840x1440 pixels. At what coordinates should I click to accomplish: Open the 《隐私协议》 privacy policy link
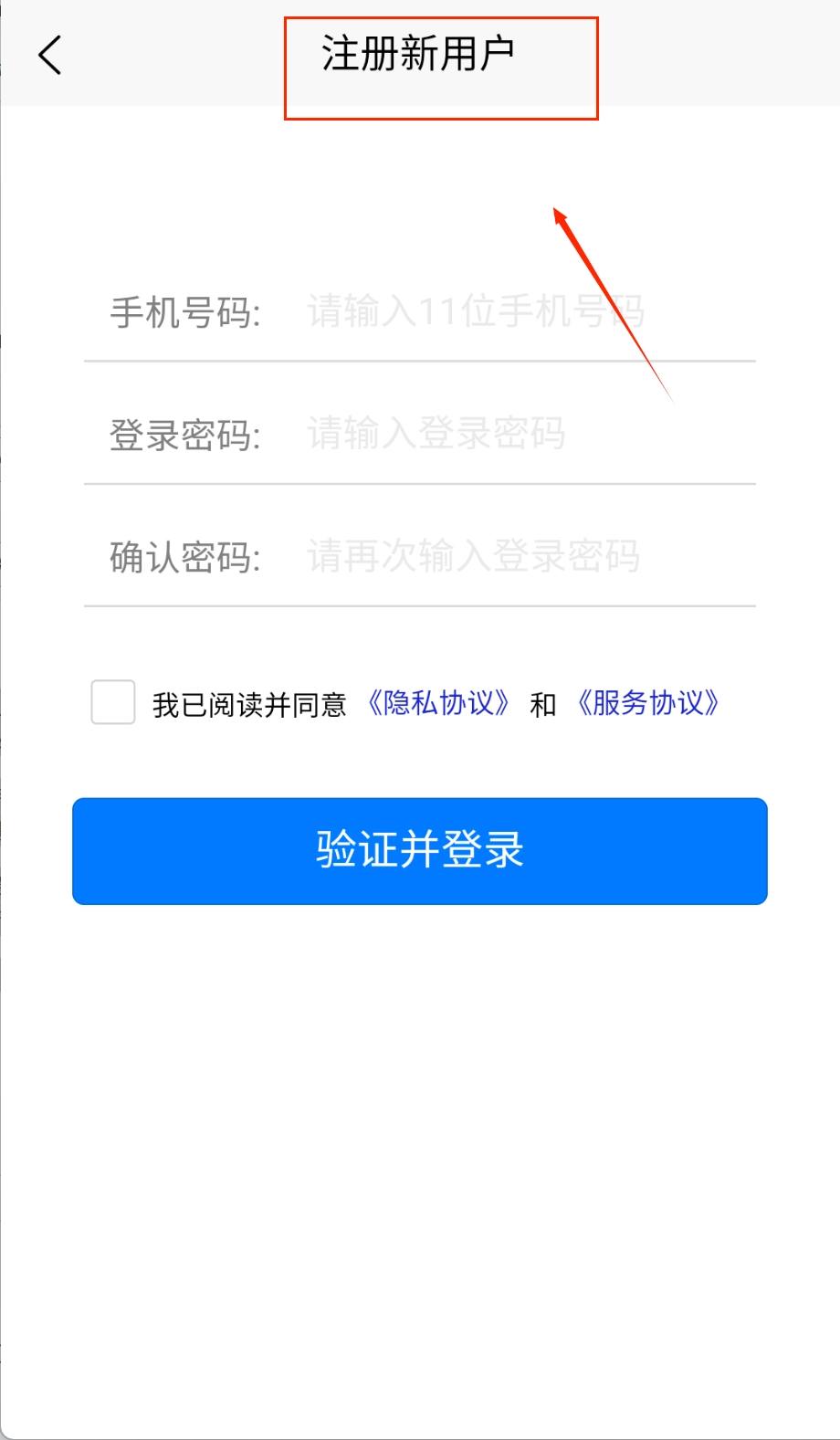click(438, 703)
